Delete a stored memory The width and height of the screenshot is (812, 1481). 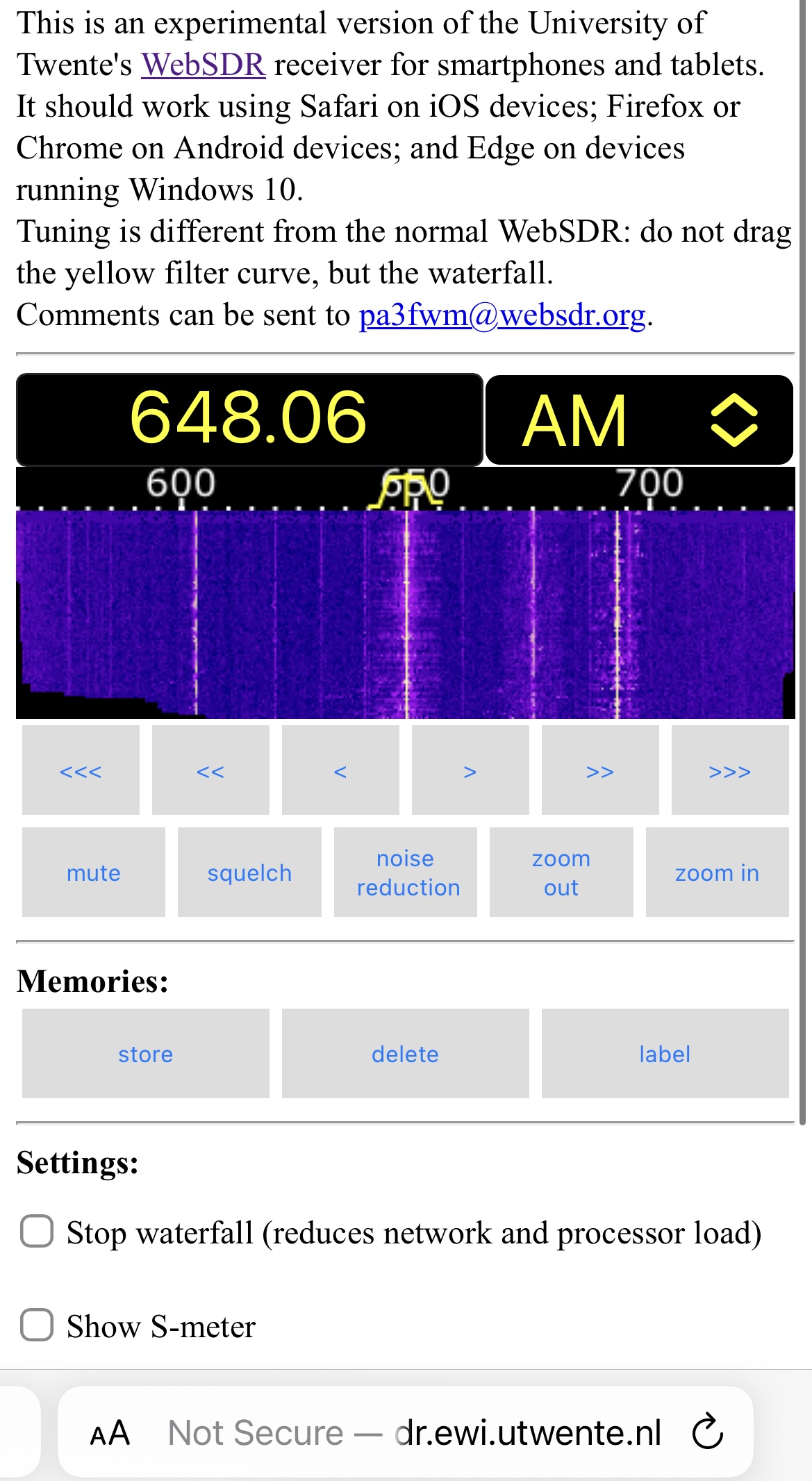[x=406, y=1054]
